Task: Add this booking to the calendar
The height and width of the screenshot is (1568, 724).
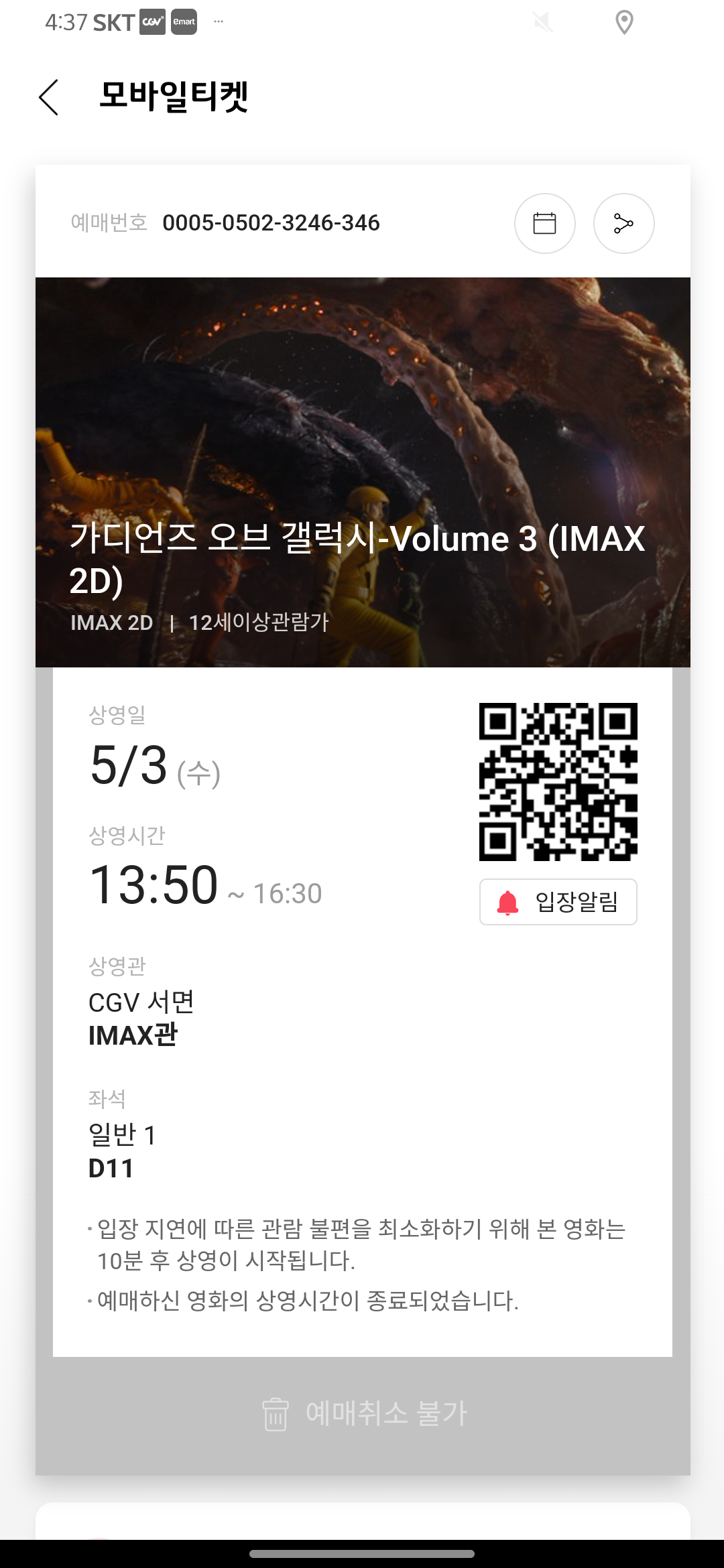Action: (544, 223)
